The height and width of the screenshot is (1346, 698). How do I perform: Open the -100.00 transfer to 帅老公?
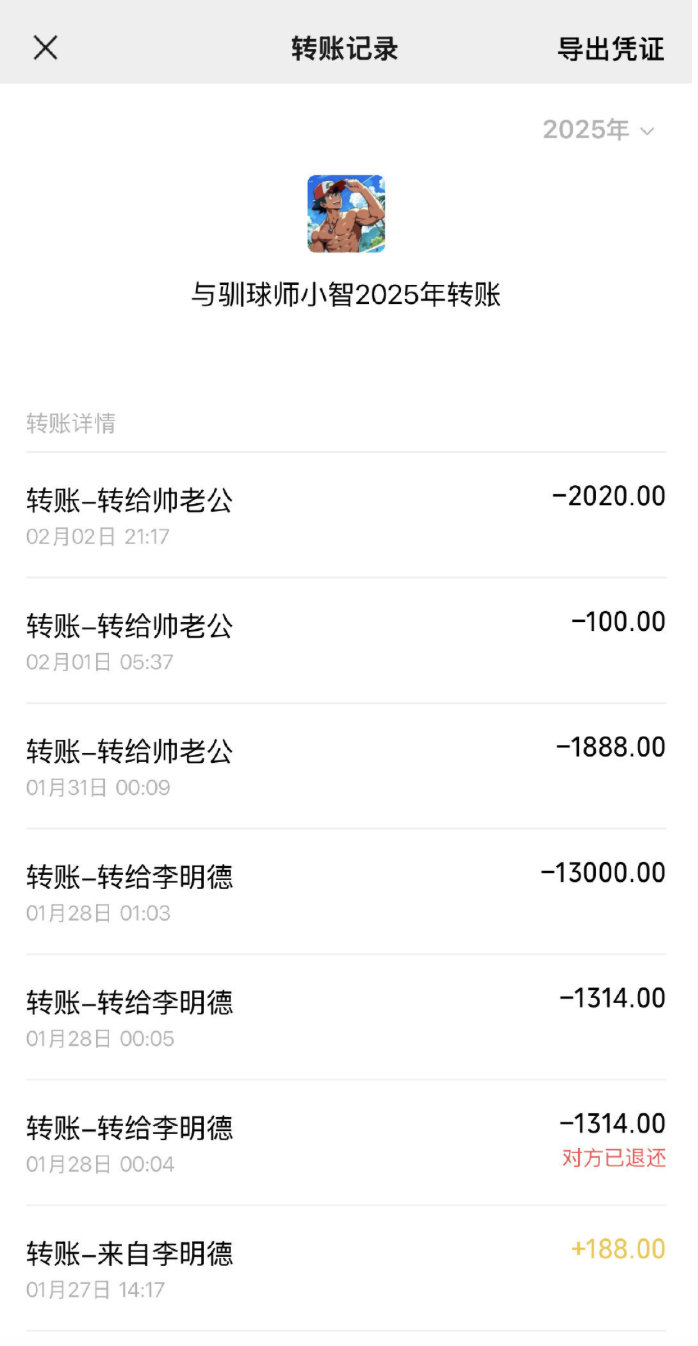coord(346,640)
